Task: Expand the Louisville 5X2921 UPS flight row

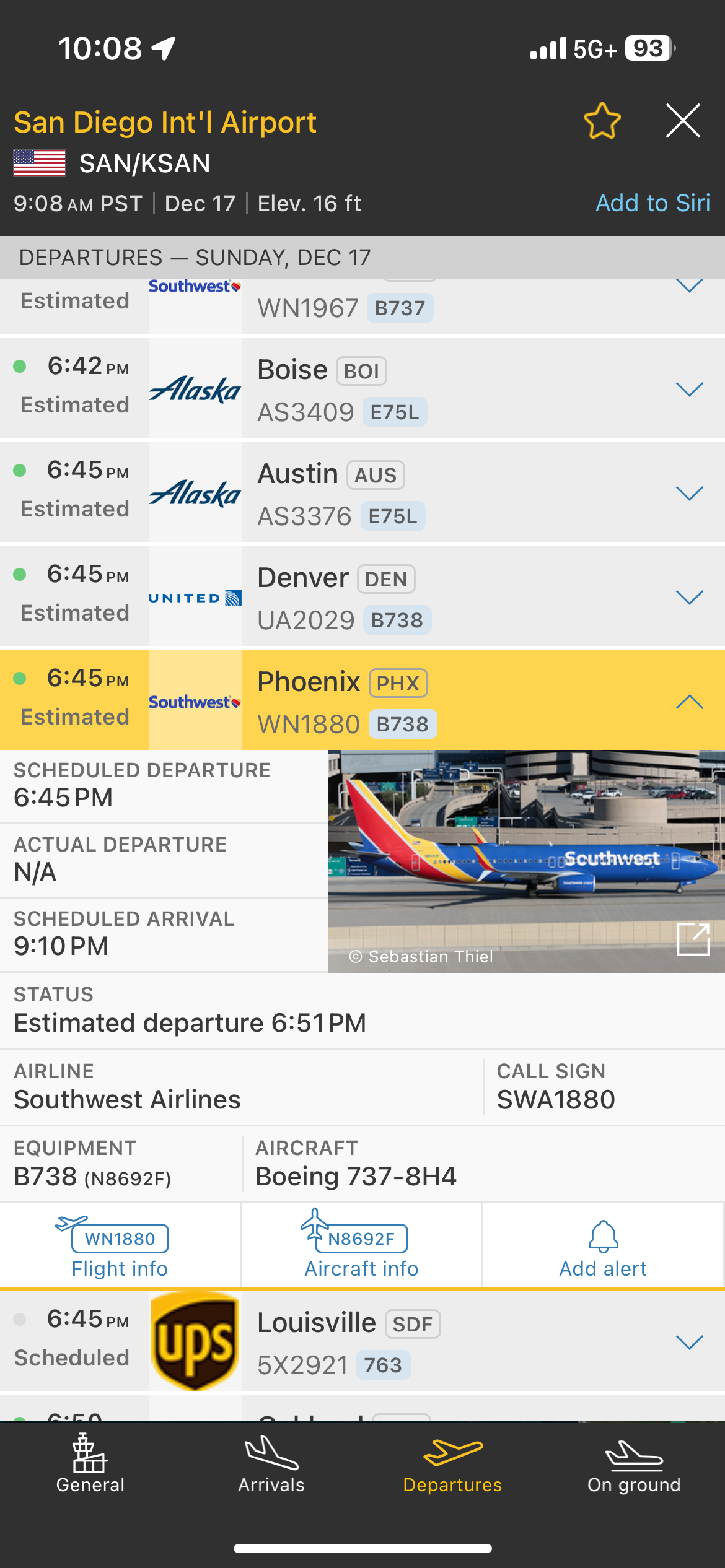Action: [689, 1342]
